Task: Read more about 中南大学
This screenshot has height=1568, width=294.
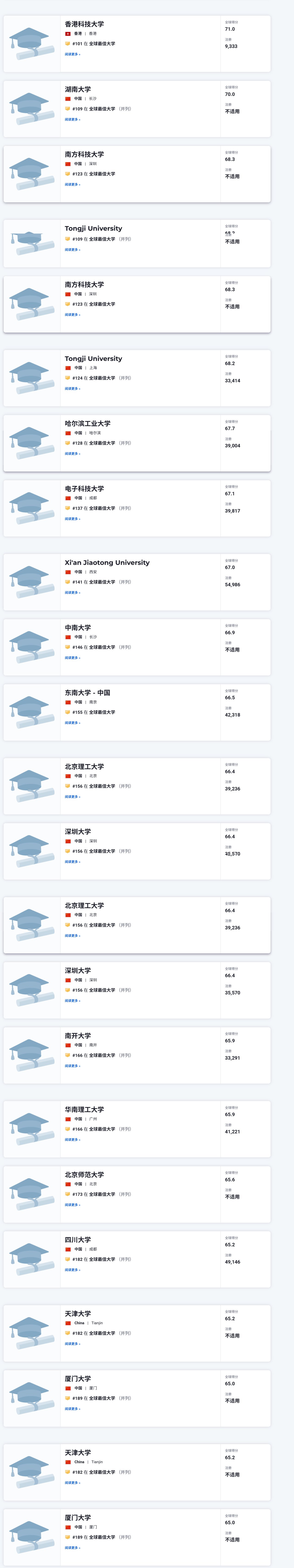Action: click(x=72, y=657)
